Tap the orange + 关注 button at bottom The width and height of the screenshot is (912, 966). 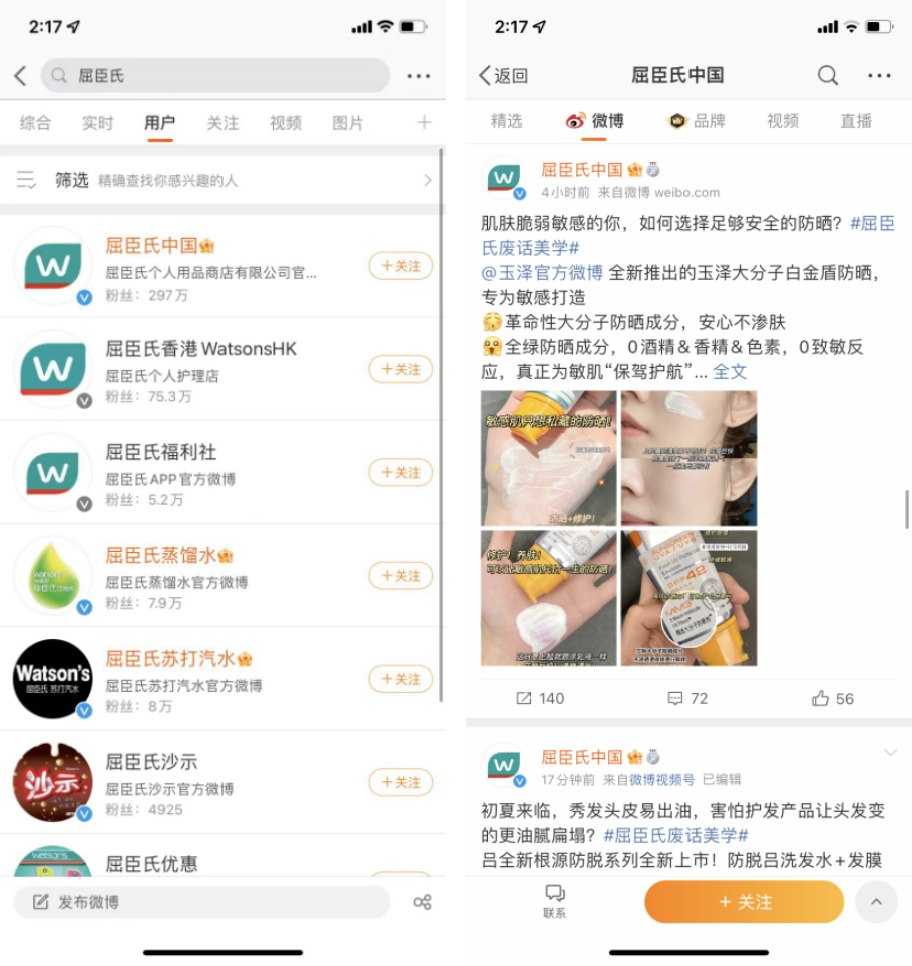click(x=744, y=902)
